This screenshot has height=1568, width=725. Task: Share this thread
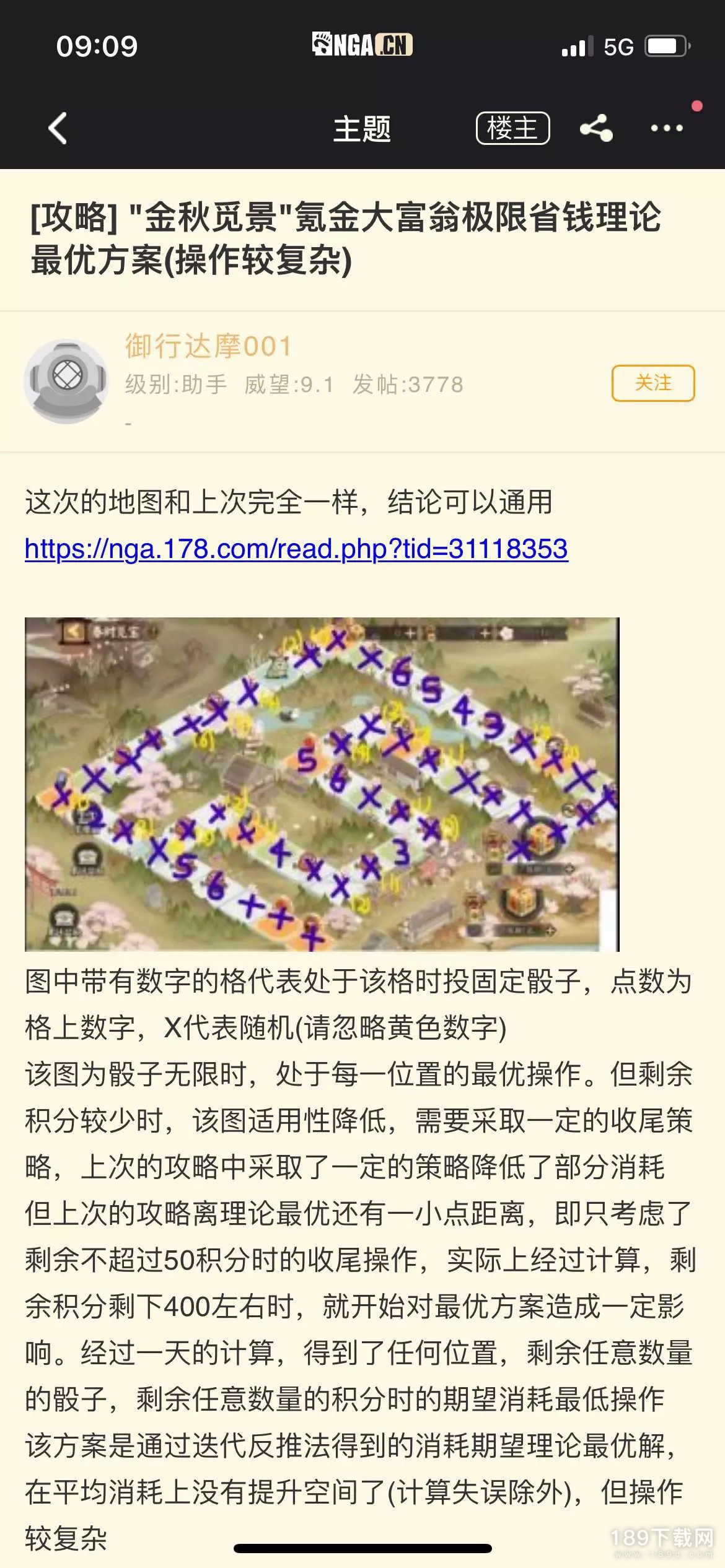point(596,129)
